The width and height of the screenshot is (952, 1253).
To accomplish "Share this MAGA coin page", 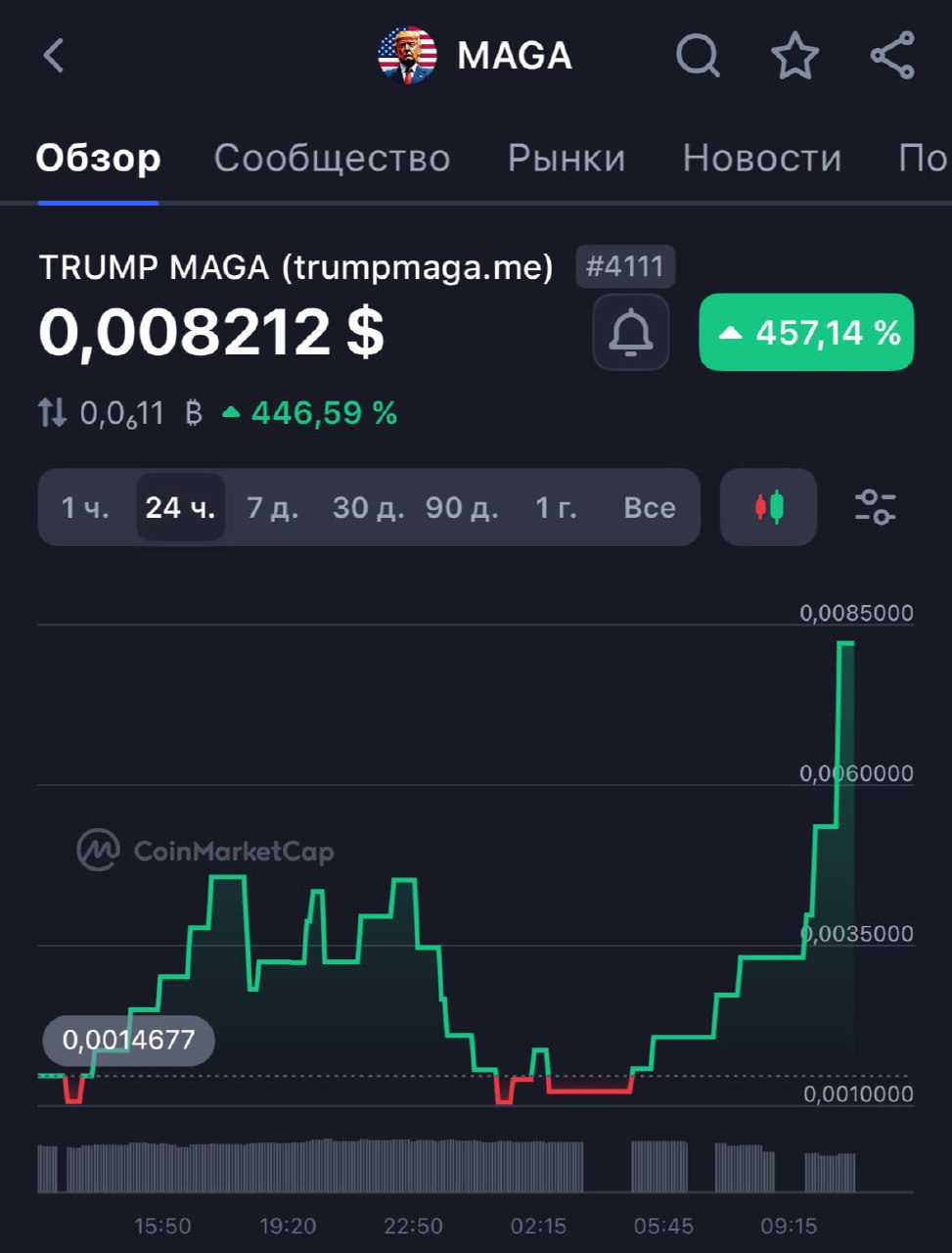I will pyautogui.click(x=892, y=56).
